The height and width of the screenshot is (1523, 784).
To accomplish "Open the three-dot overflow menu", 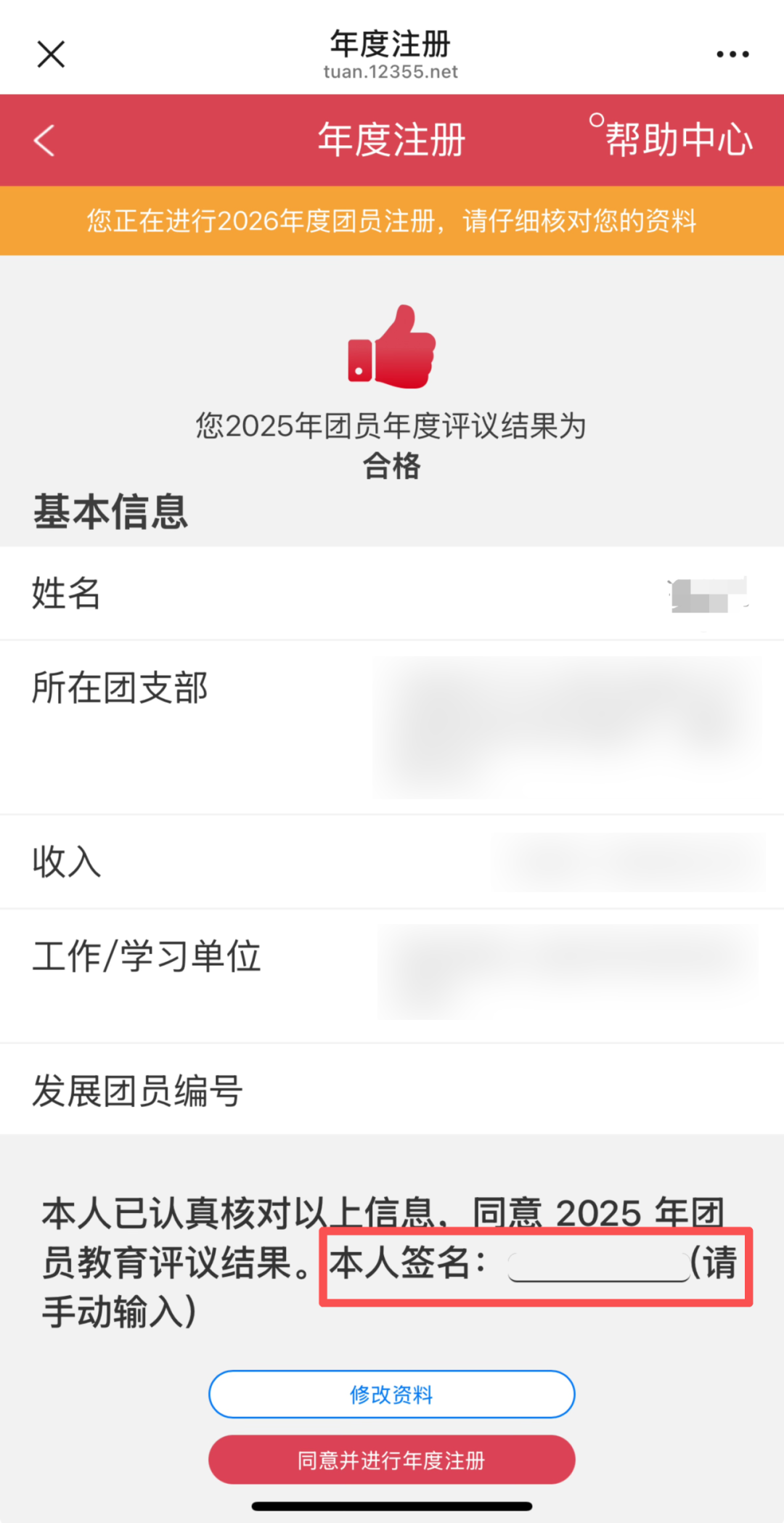I will click(x=732, y=54).
